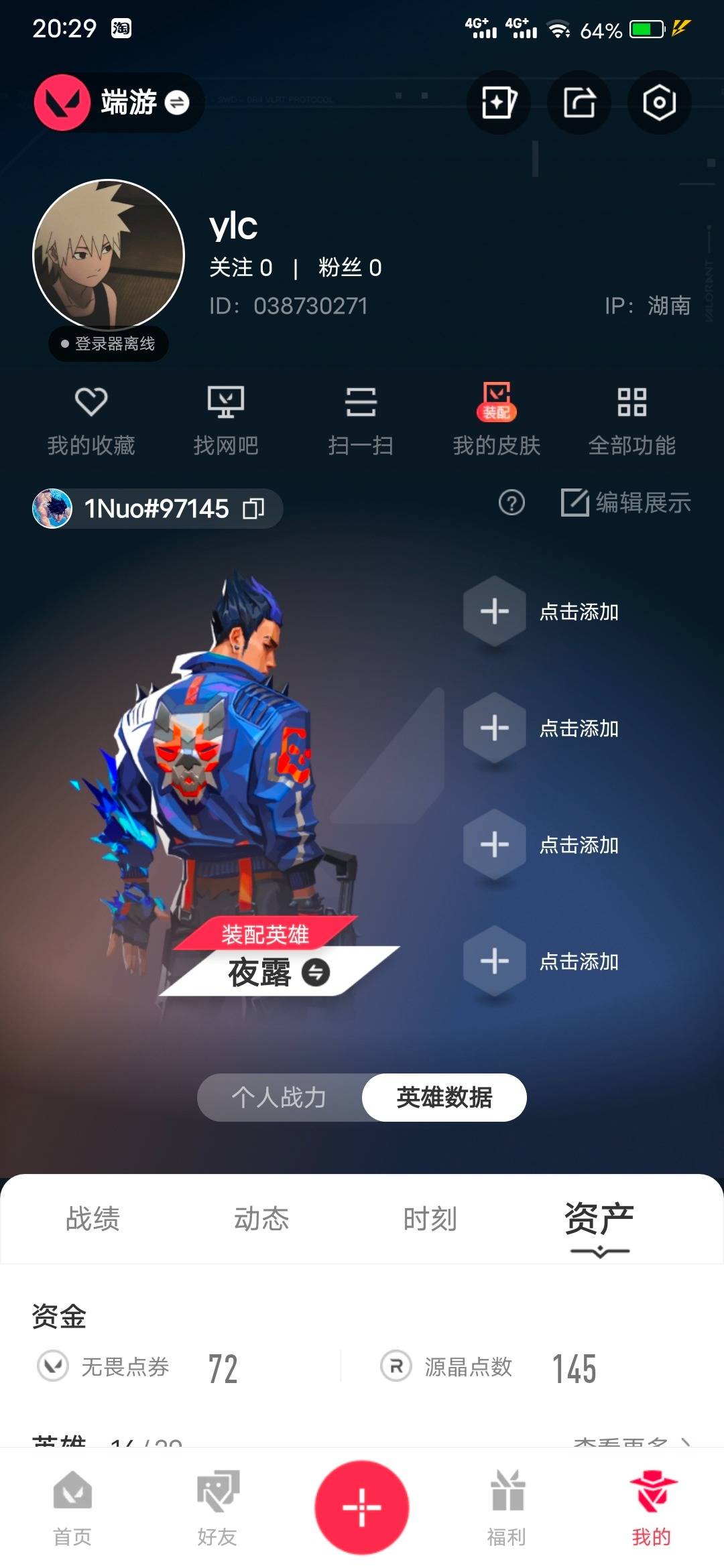This screenshot has height=1568, width=724.
Task: Switch to the 动态 tab
Action: (261, 1219)
